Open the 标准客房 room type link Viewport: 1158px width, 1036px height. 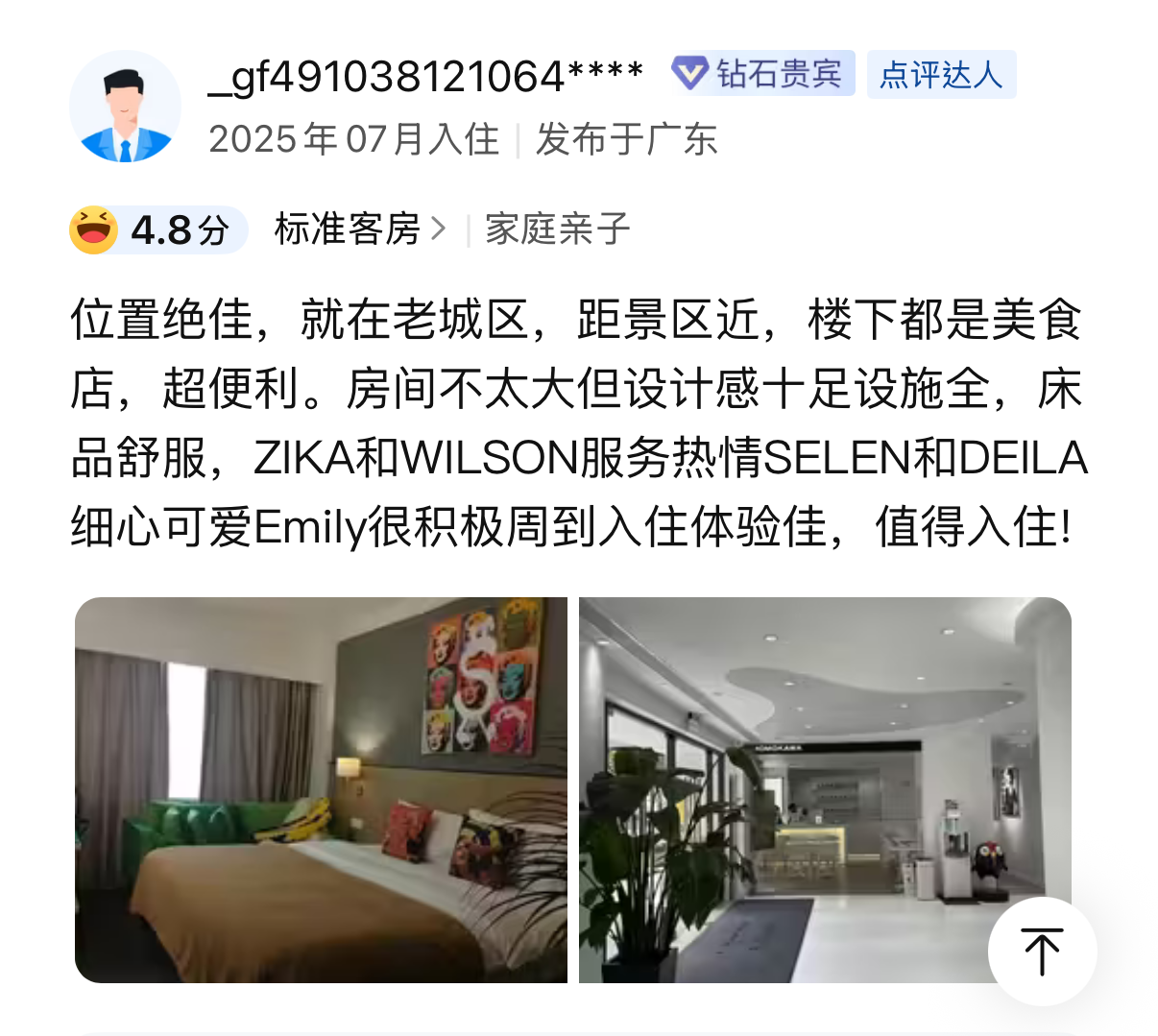359,229
